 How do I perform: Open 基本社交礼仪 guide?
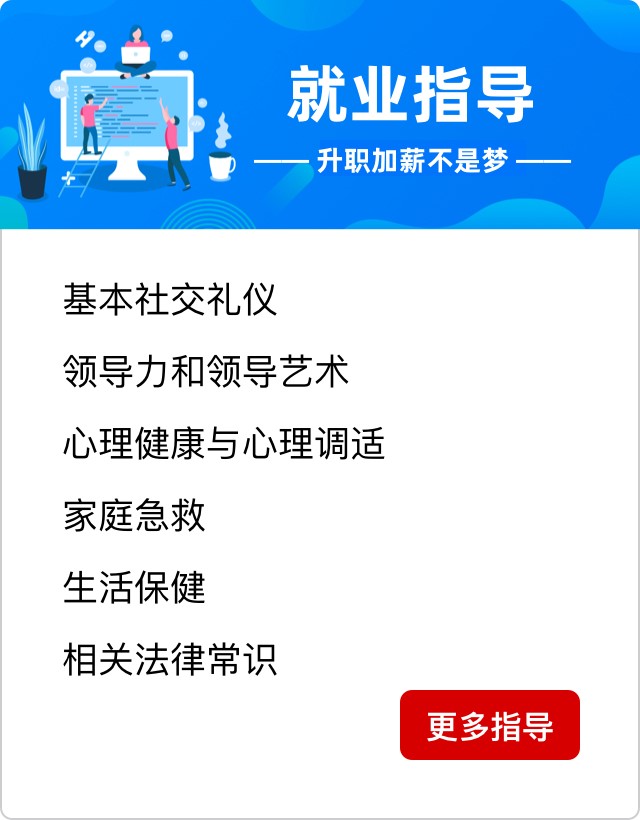[169, 299]
